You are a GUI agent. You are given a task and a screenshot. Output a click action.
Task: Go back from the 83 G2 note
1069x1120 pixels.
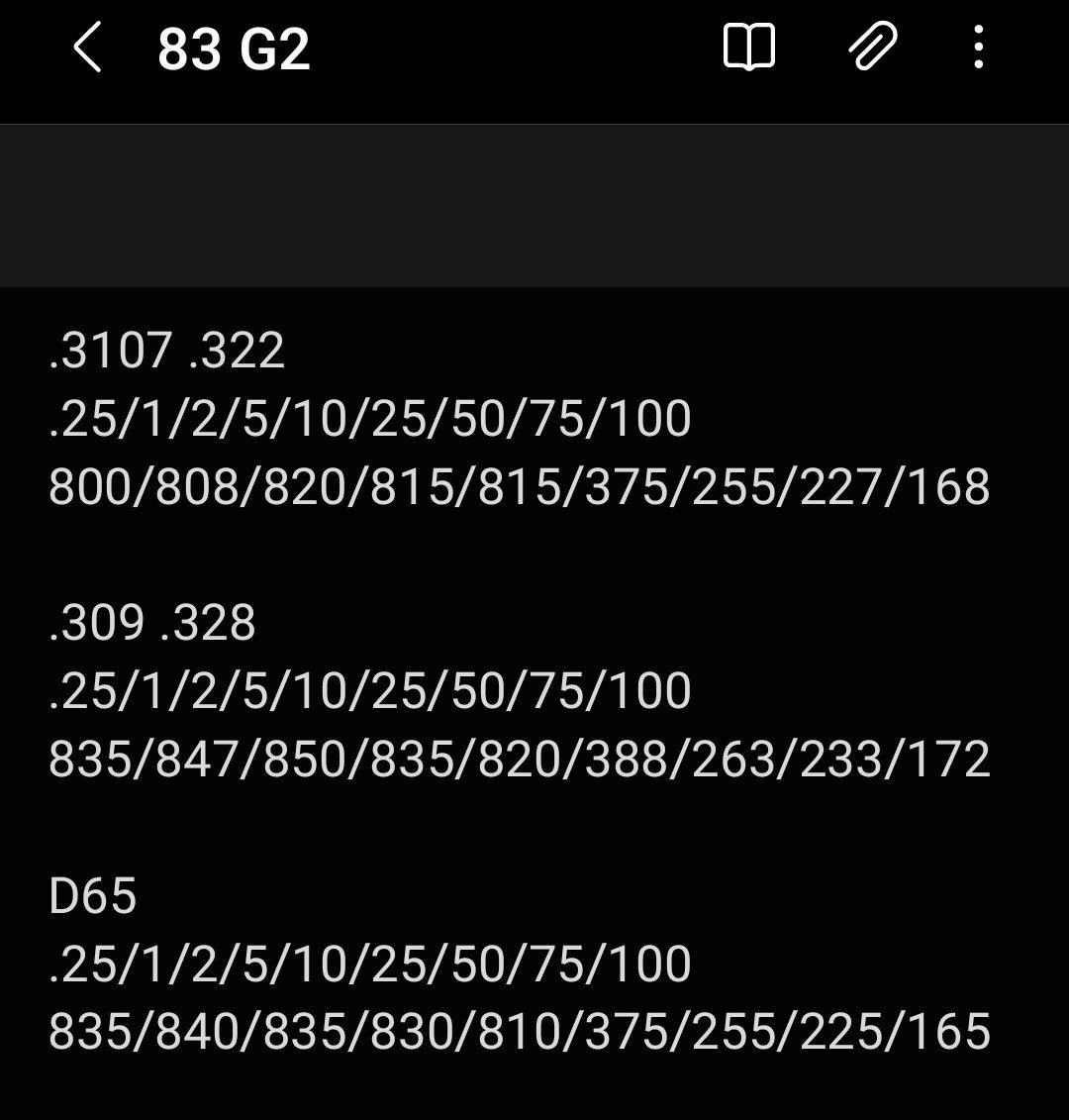pyautogui.click(x=87, y=49)
